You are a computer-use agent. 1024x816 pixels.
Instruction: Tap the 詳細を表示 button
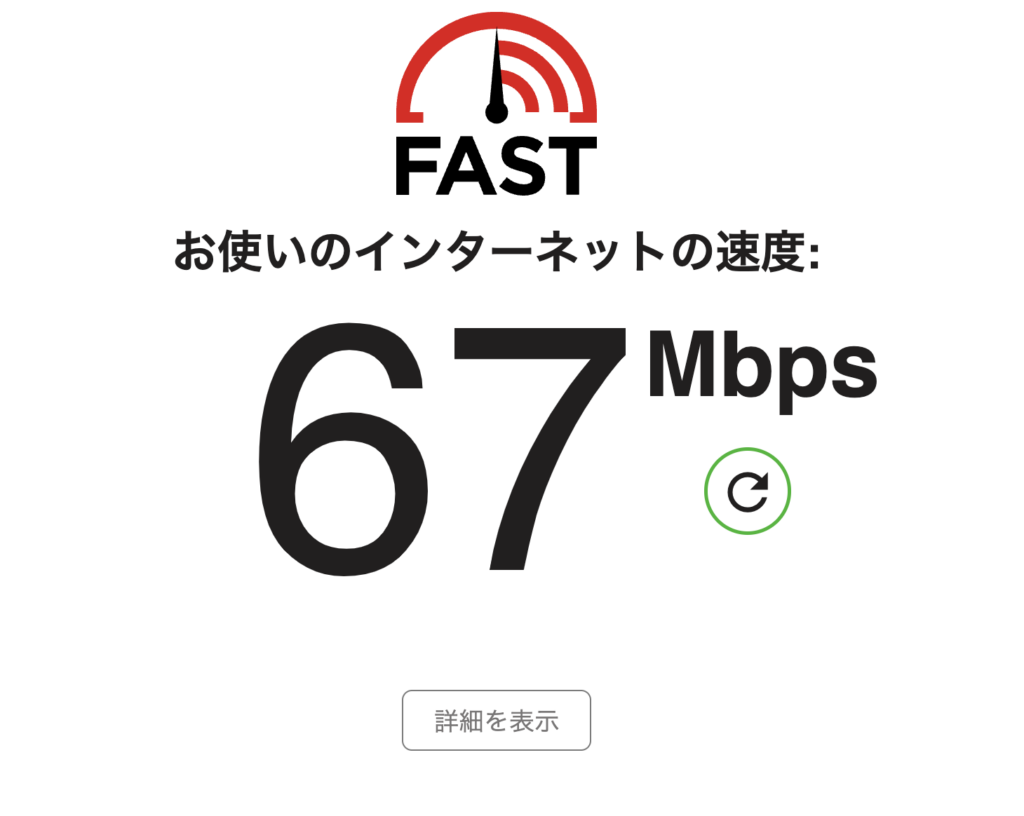coord(496,720)
